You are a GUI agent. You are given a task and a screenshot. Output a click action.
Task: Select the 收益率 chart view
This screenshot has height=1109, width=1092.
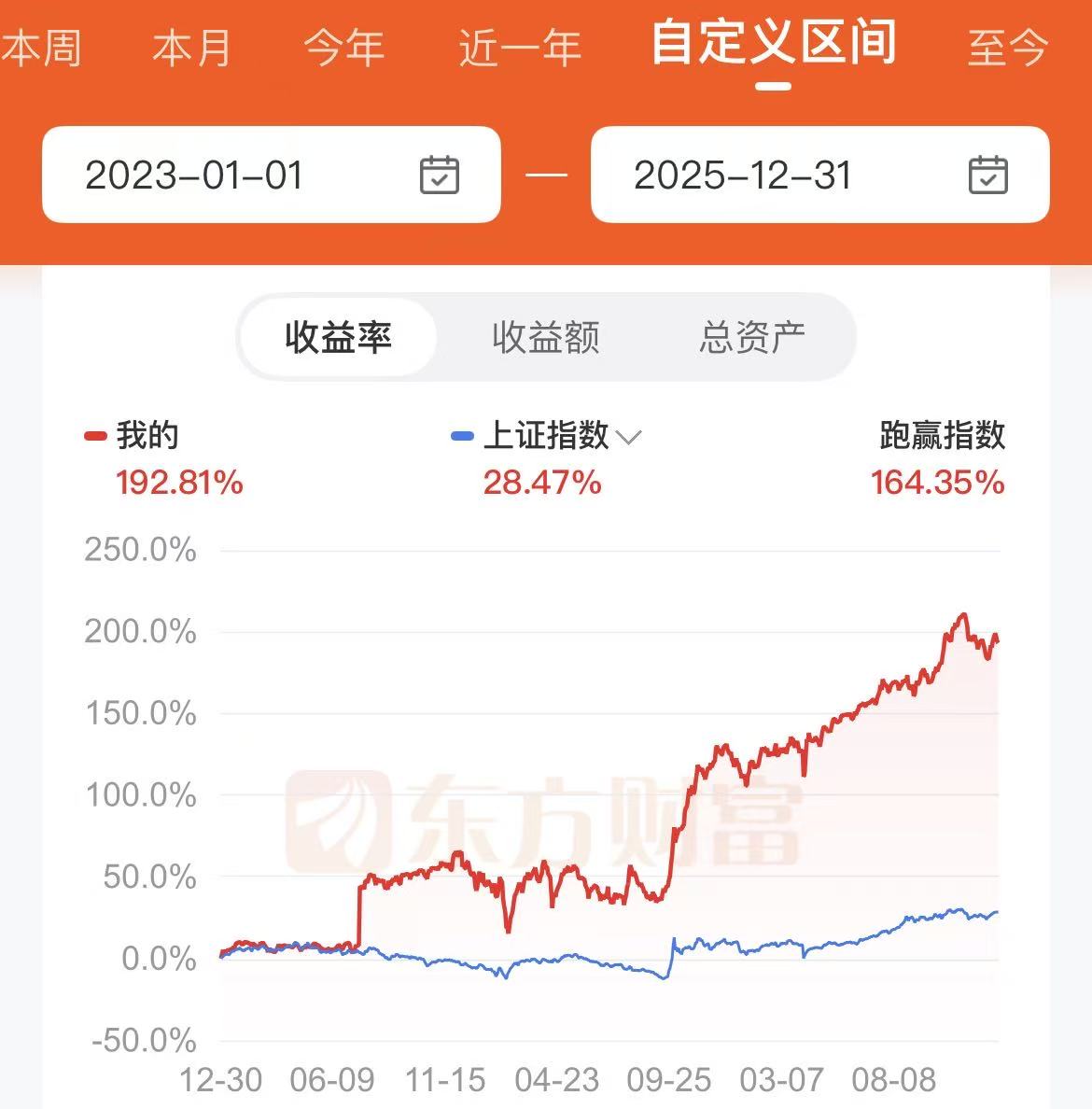coord(338,338)
